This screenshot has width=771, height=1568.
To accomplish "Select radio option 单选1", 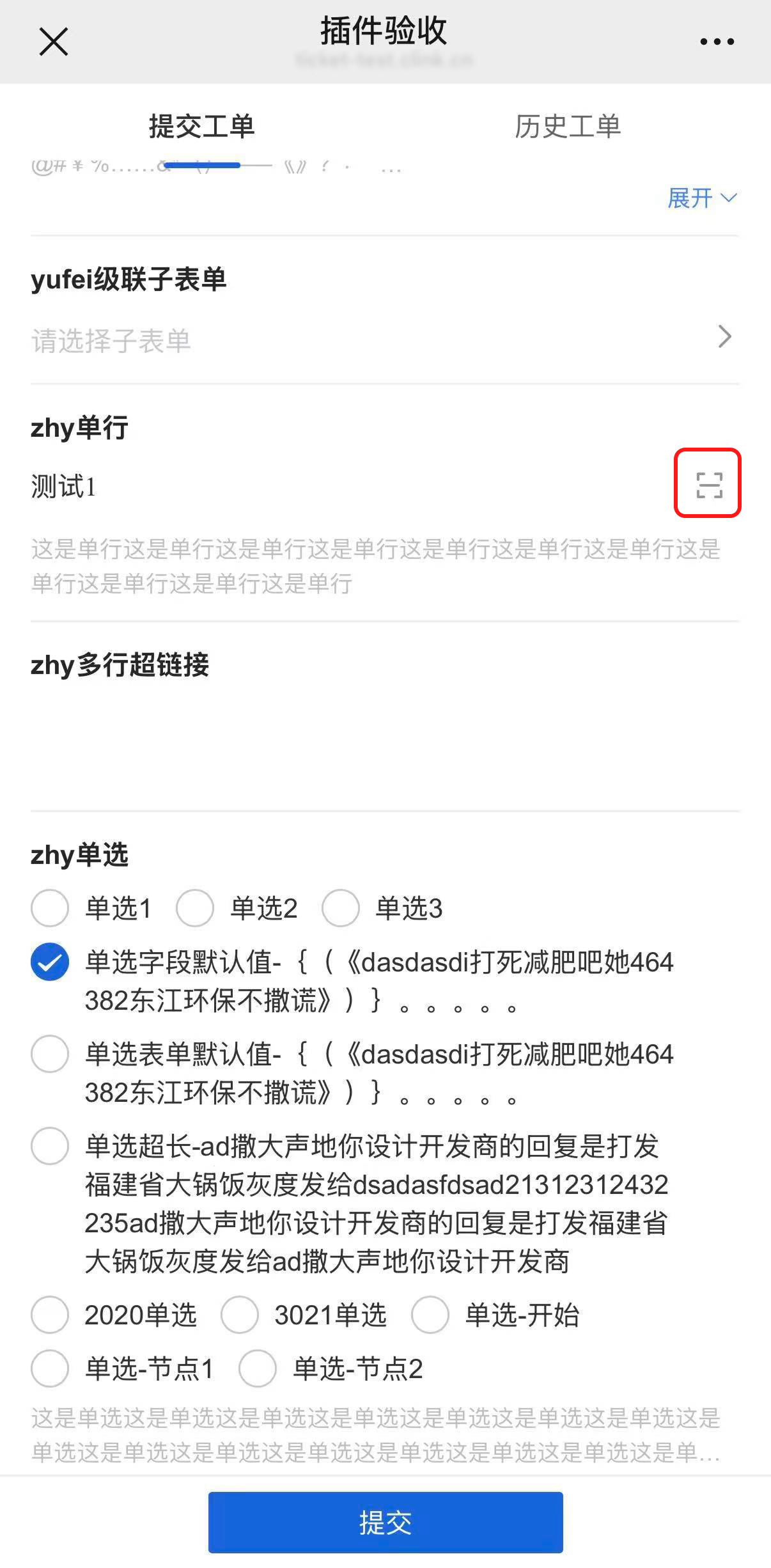I will click(51, 908).
